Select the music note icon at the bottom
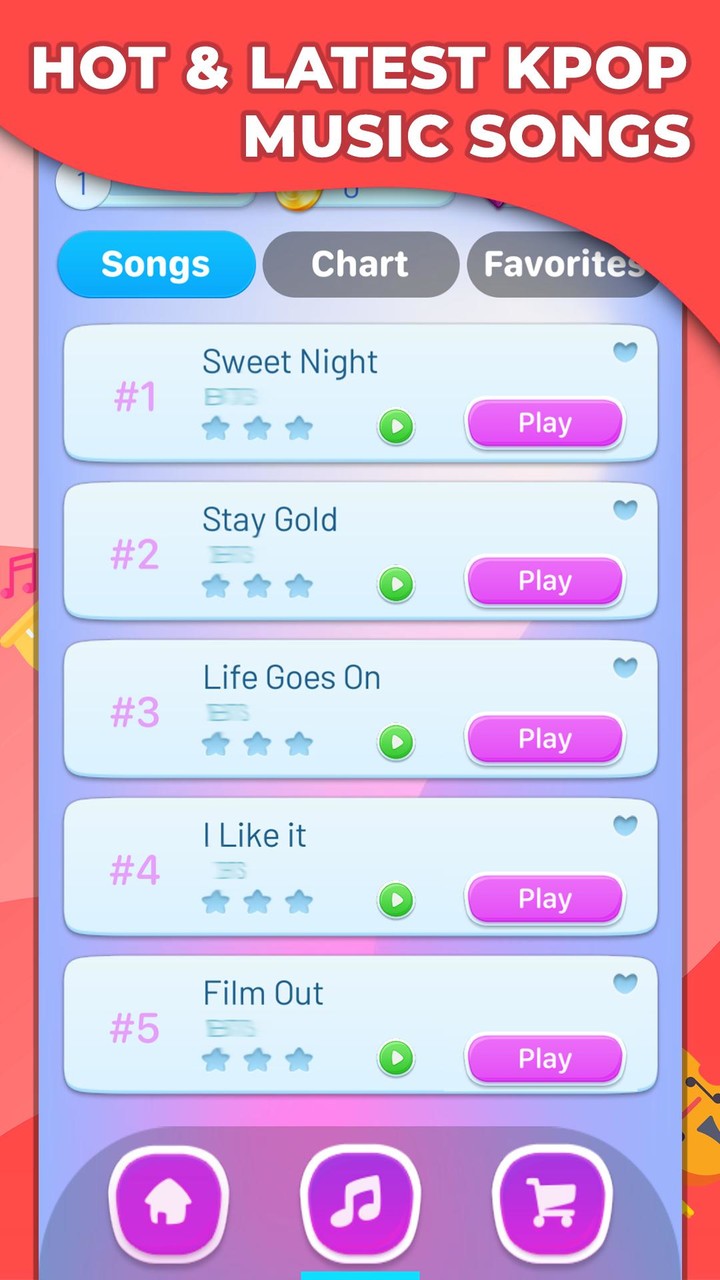The width and height of the screenshot is (720, 1280). [x=360, y=1199]
